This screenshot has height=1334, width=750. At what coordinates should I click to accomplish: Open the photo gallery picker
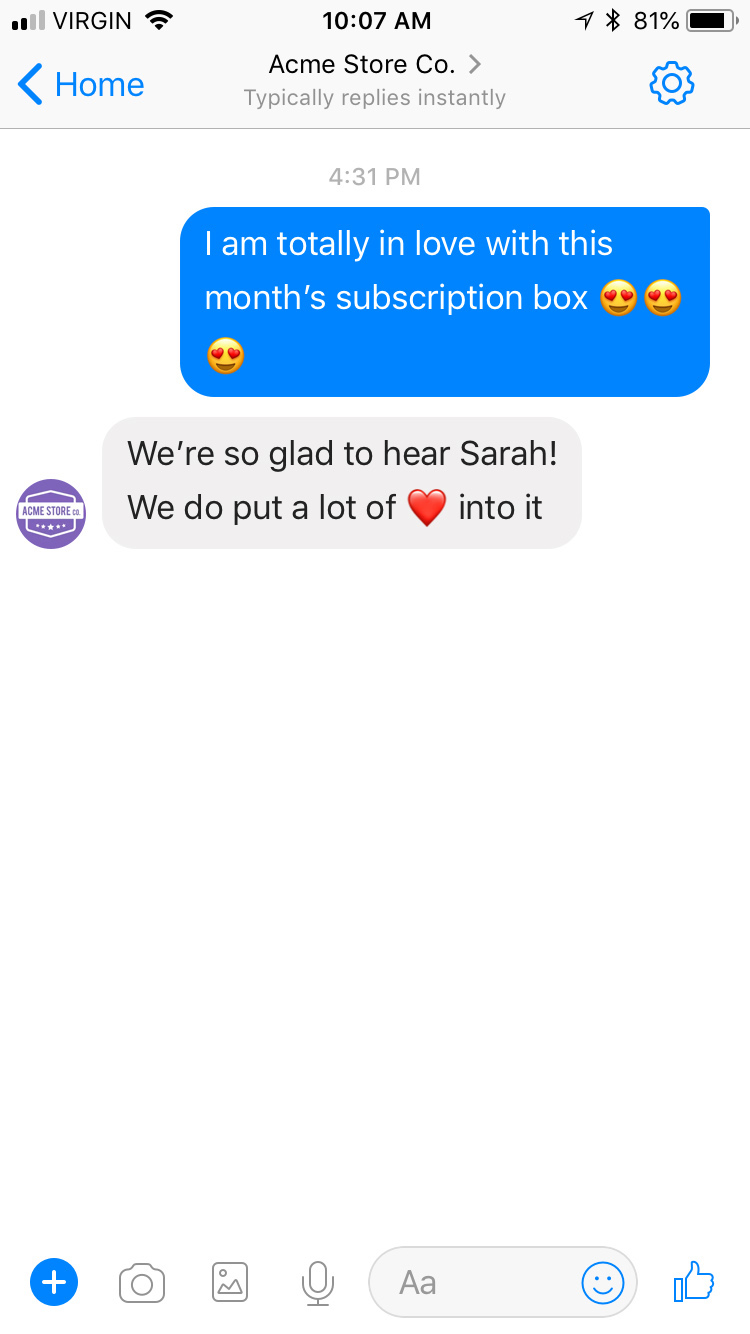pos(230,1282)
